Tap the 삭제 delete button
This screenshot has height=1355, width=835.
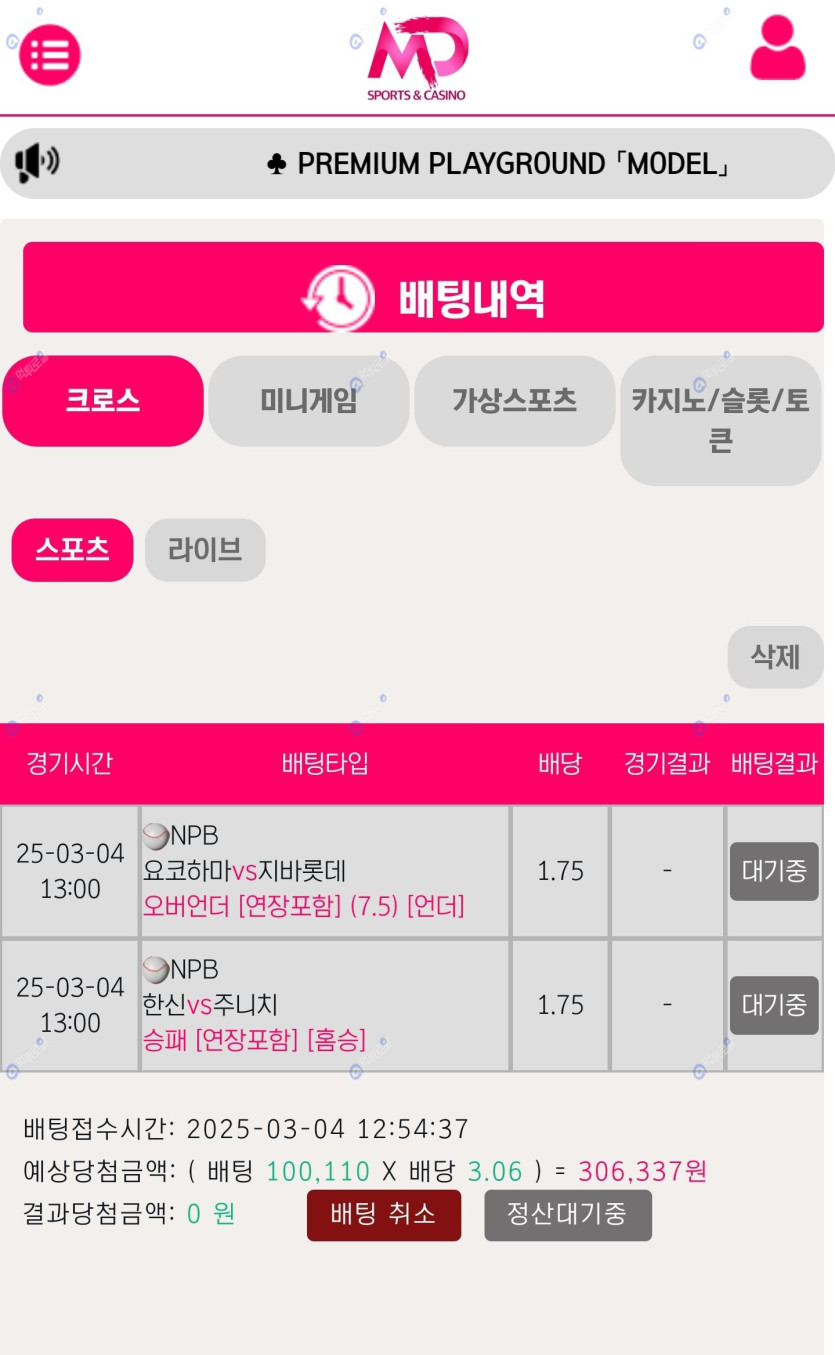[x=775, y=657]
